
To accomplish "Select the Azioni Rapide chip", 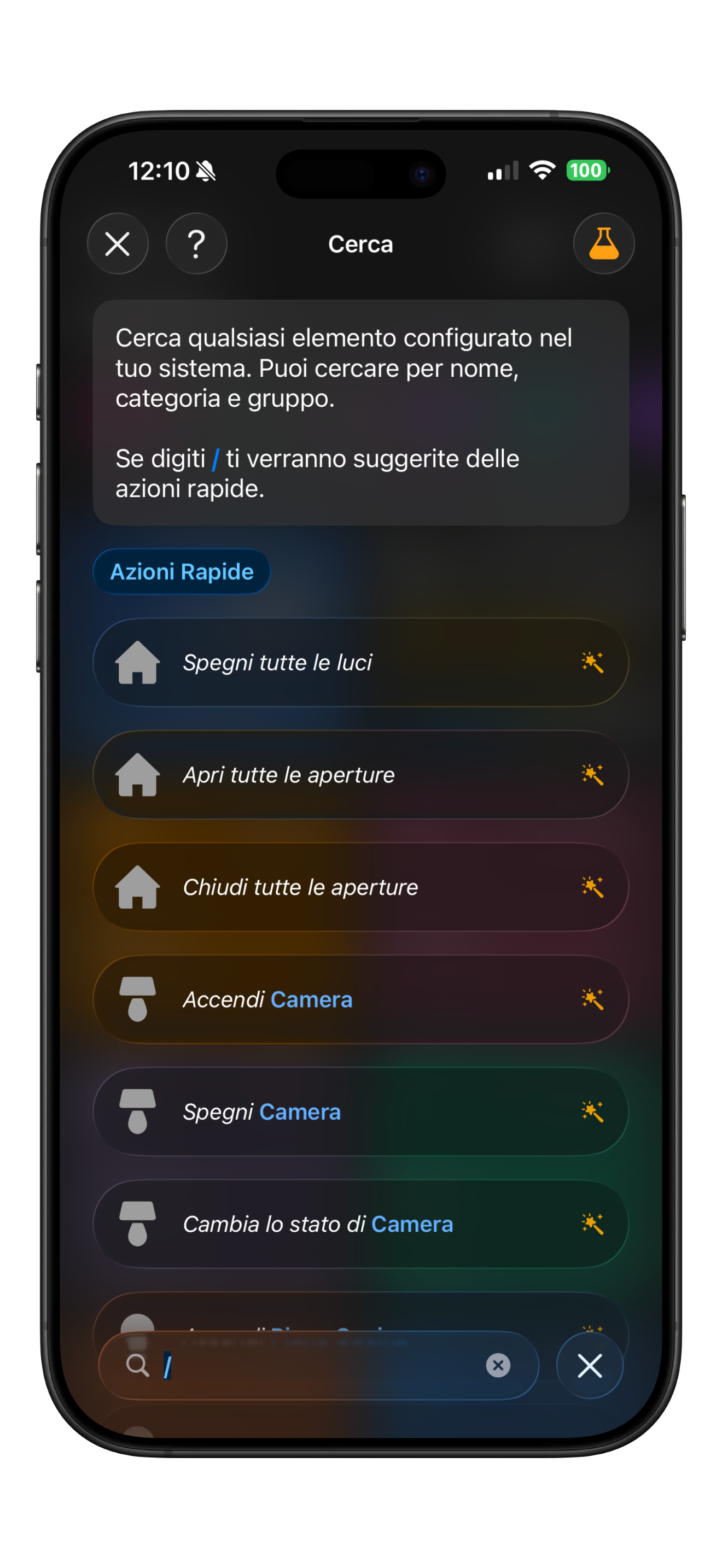I will pyautogui.click(x=182, y=571).
